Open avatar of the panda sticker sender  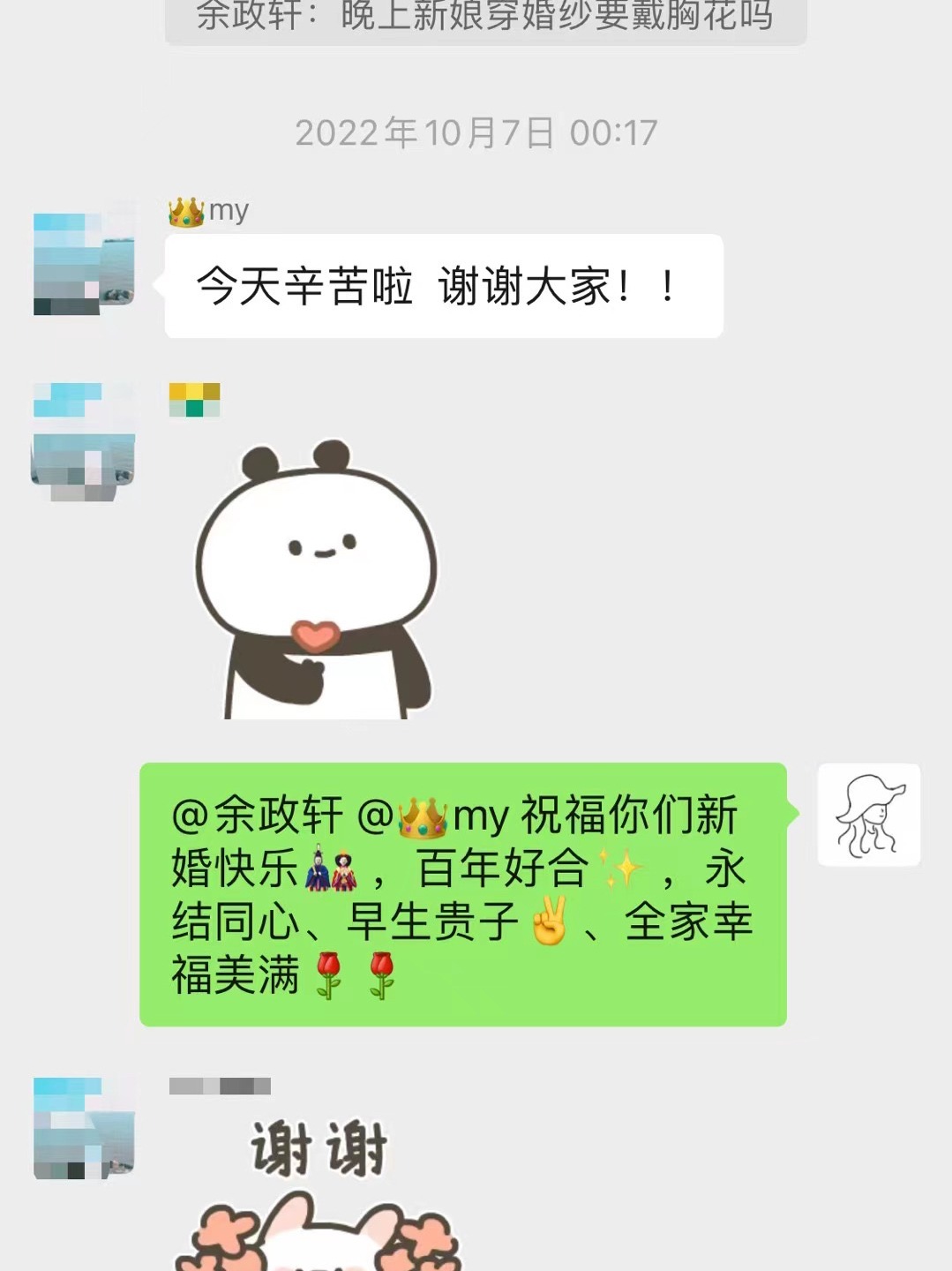coord(84,442)
